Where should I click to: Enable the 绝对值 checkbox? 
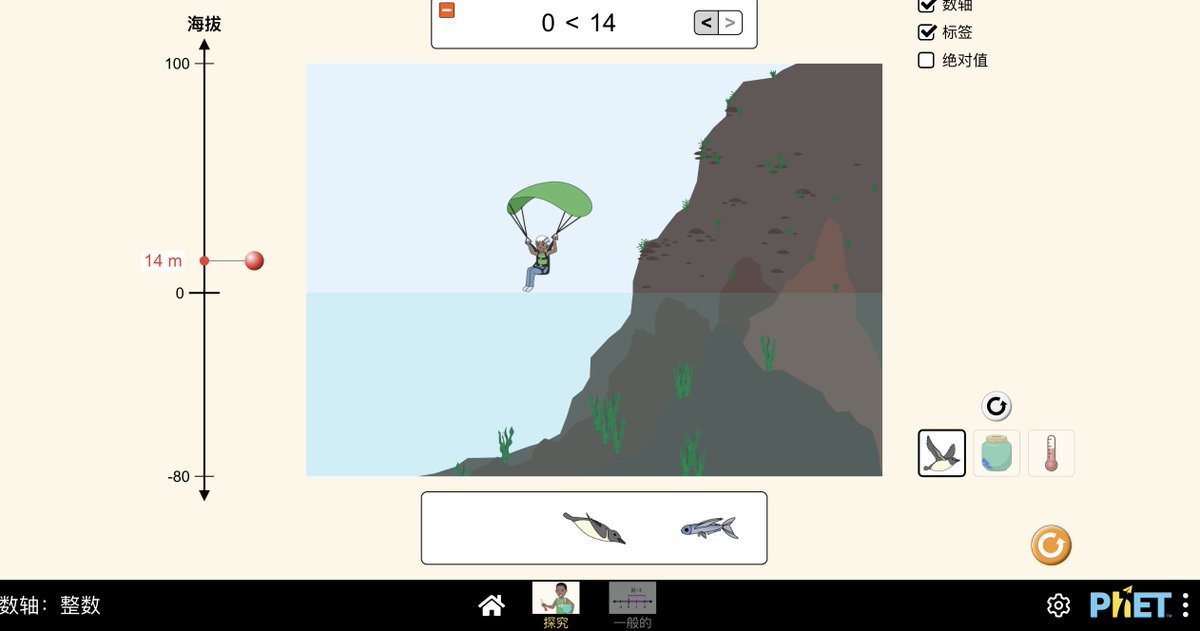coord(927,60)
